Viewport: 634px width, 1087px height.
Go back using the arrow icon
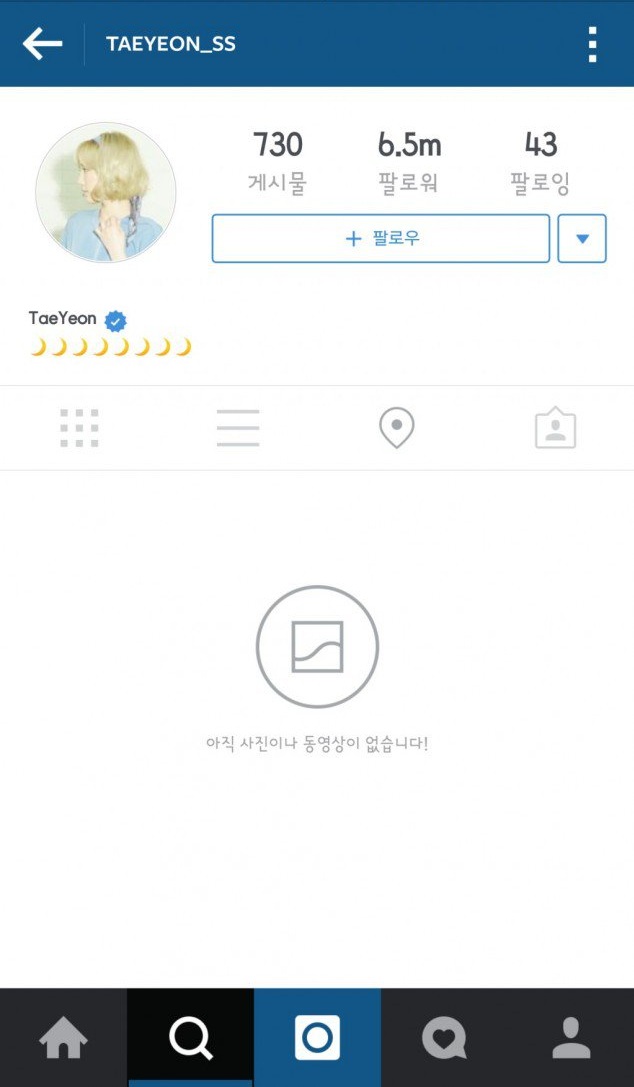coord(42,44)
